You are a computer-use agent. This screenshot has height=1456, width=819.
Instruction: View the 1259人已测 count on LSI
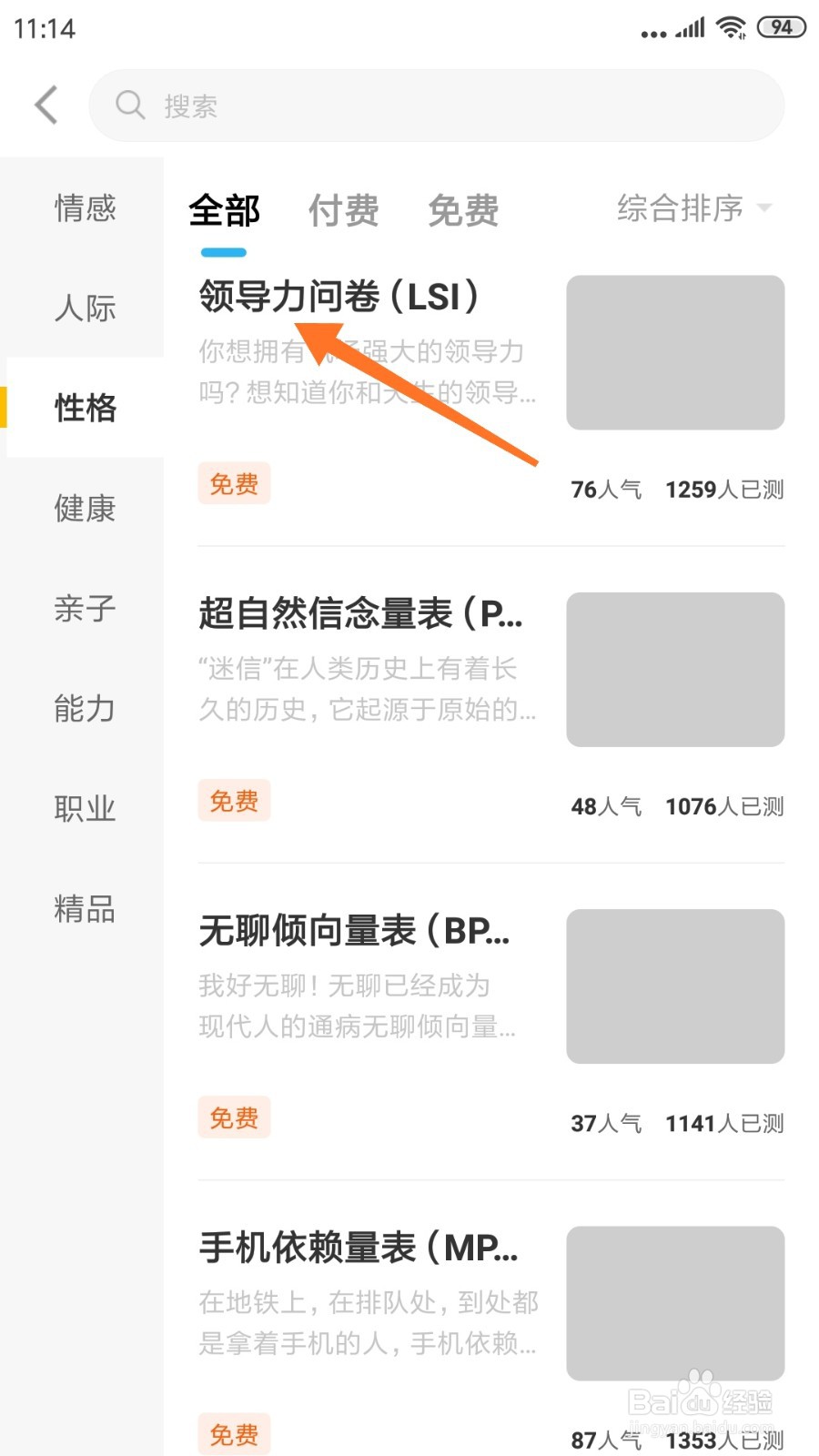[x=723, y=490]
